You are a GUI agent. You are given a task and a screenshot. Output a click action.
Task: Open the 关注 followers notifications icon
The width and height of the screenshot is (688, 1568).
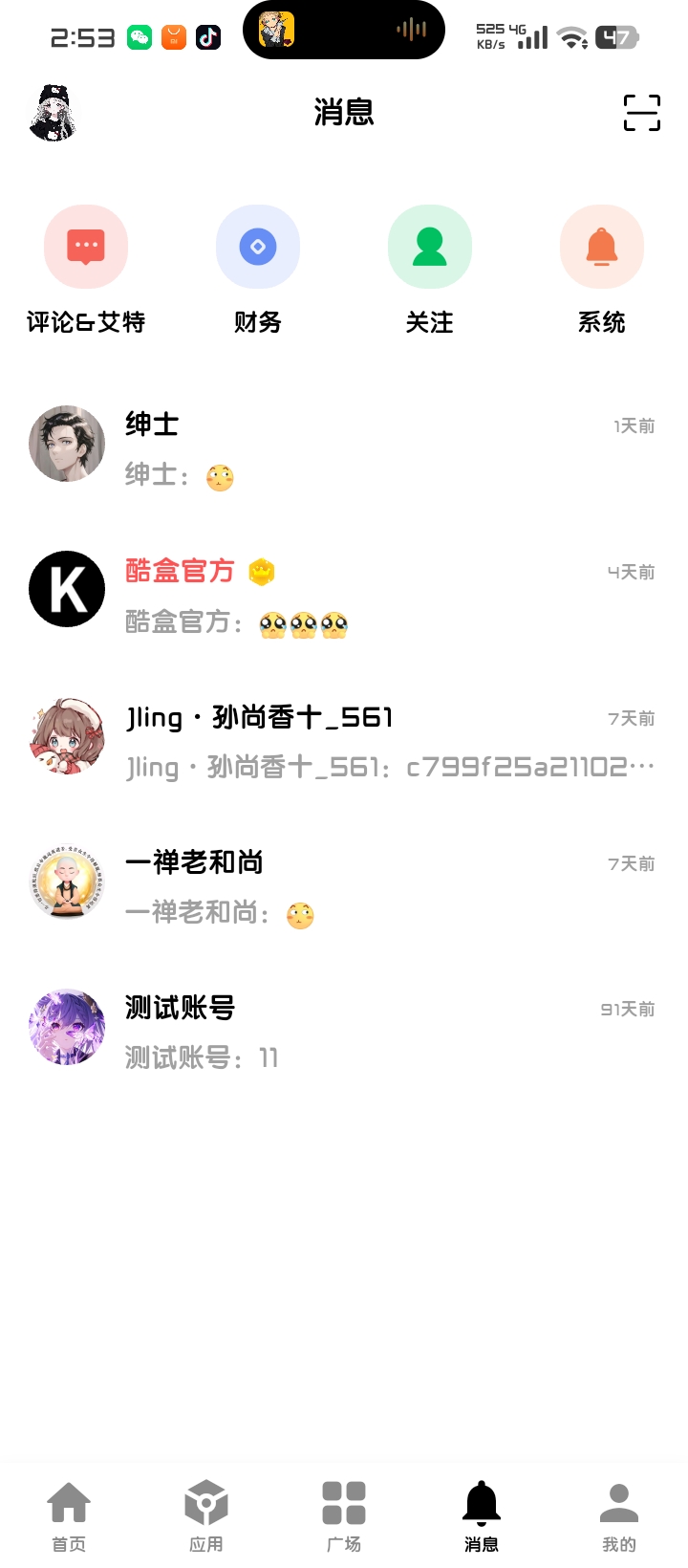coord(430,246)
